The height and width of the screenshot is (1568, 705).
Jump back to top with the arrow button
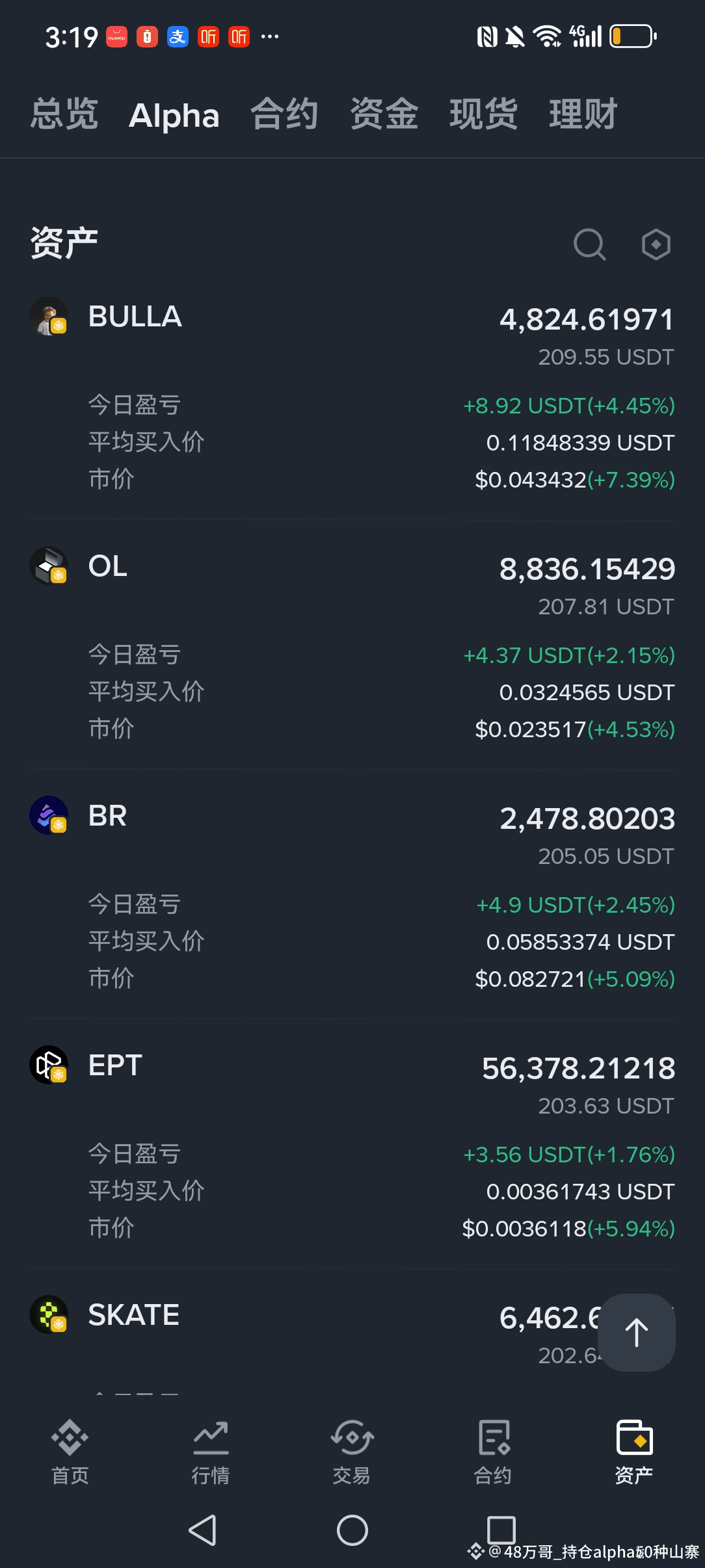pos(636,1332)
